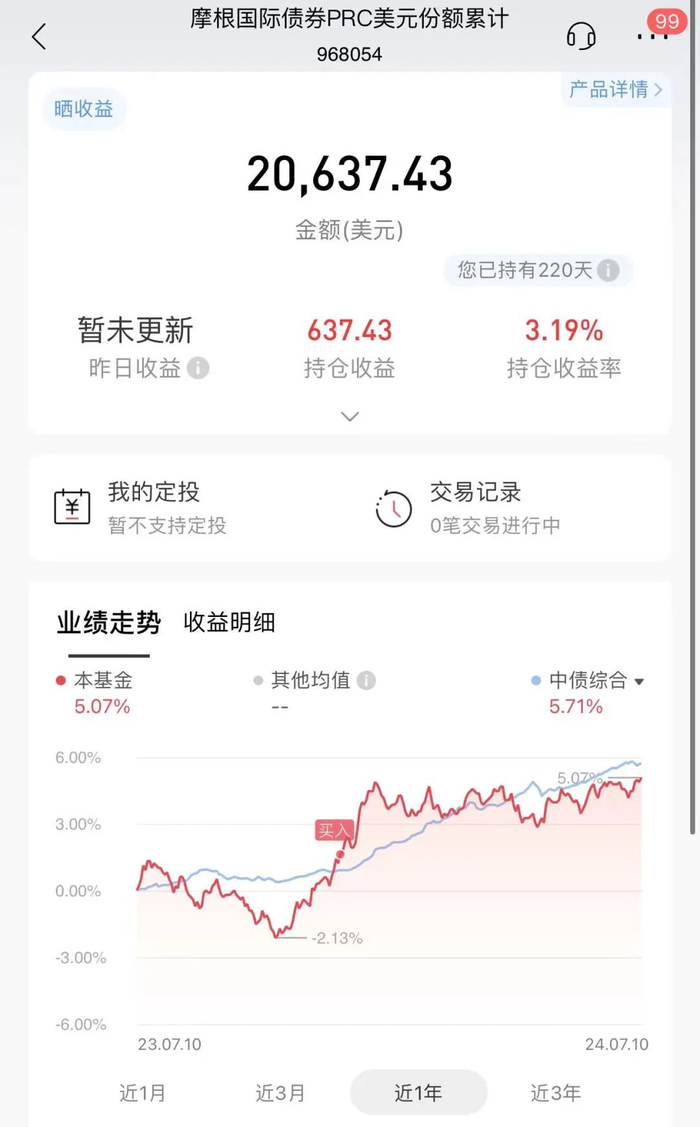
Task: Tap info icon next to 昨日收益
Action: tap(198, 368)
